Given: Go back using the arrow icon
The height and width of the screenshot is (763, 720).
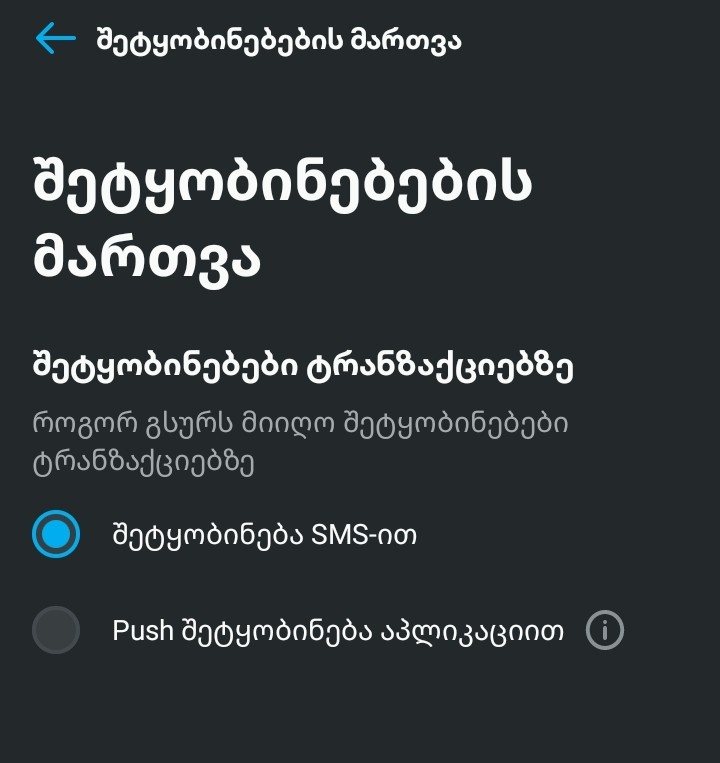Looking at the screenshot, I should (x=55, y=39).
